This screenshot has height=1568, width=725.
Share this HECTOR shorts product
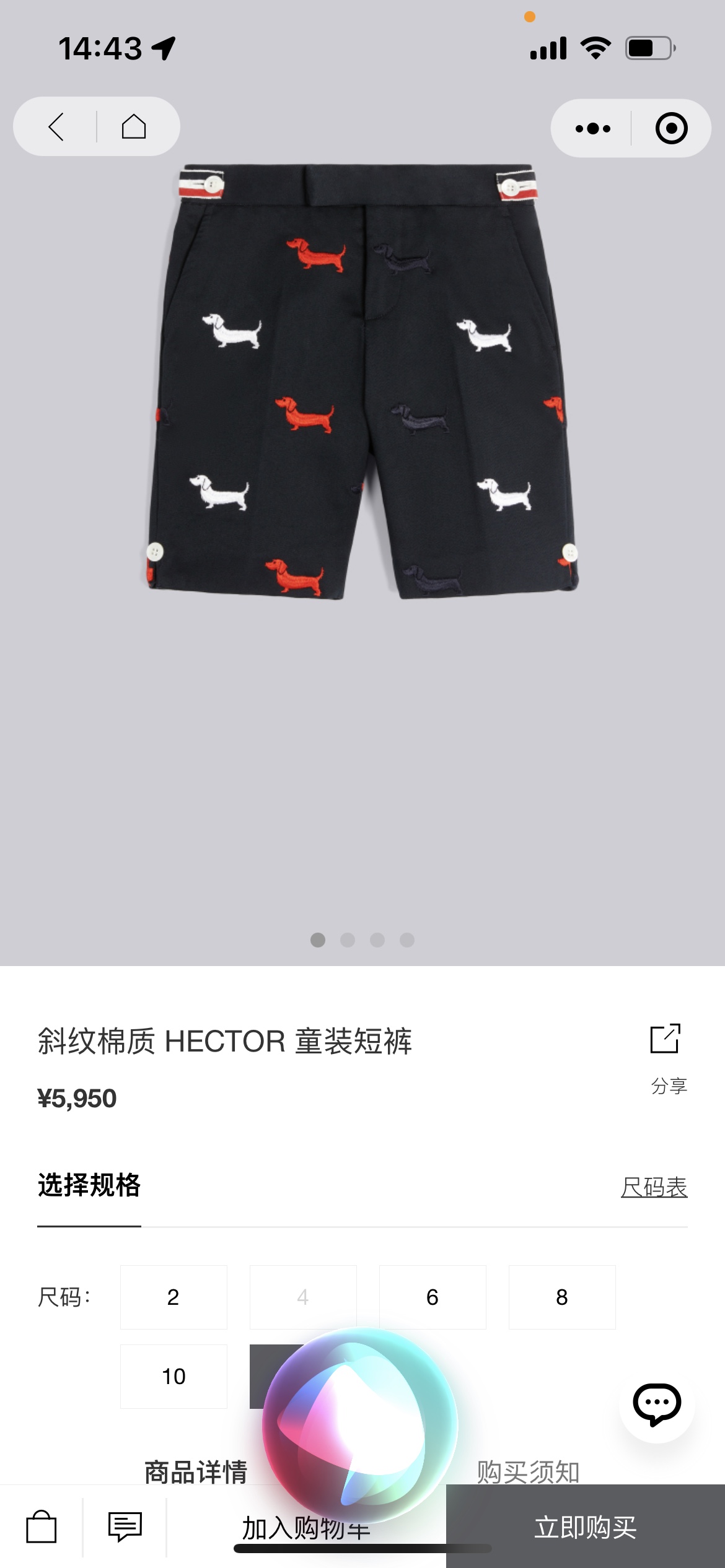667,1053
